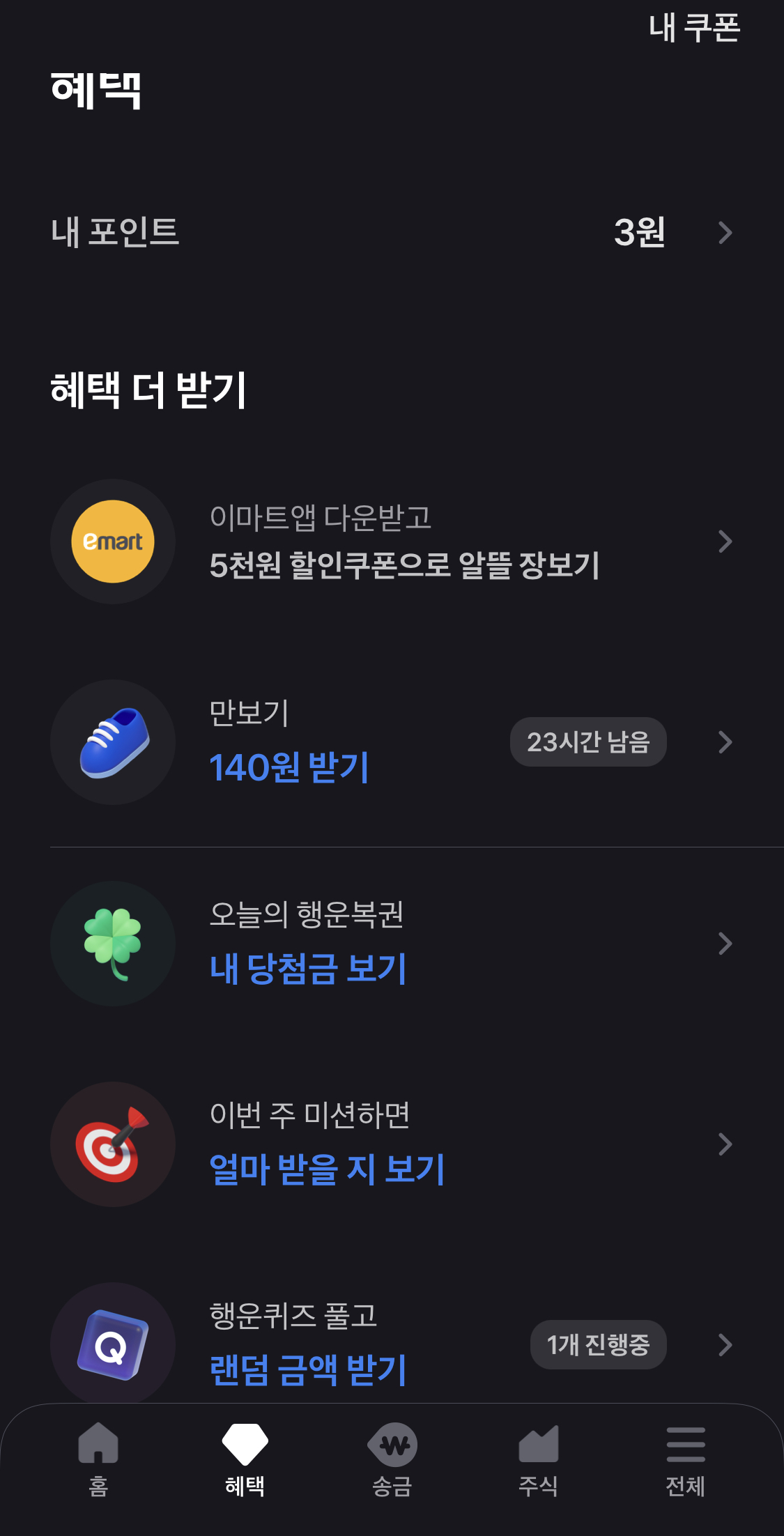This screenshot has width=784, height=1536.
Task: Tap the 1개 진행중 quiz progress badge
Action: [598, 1345]
